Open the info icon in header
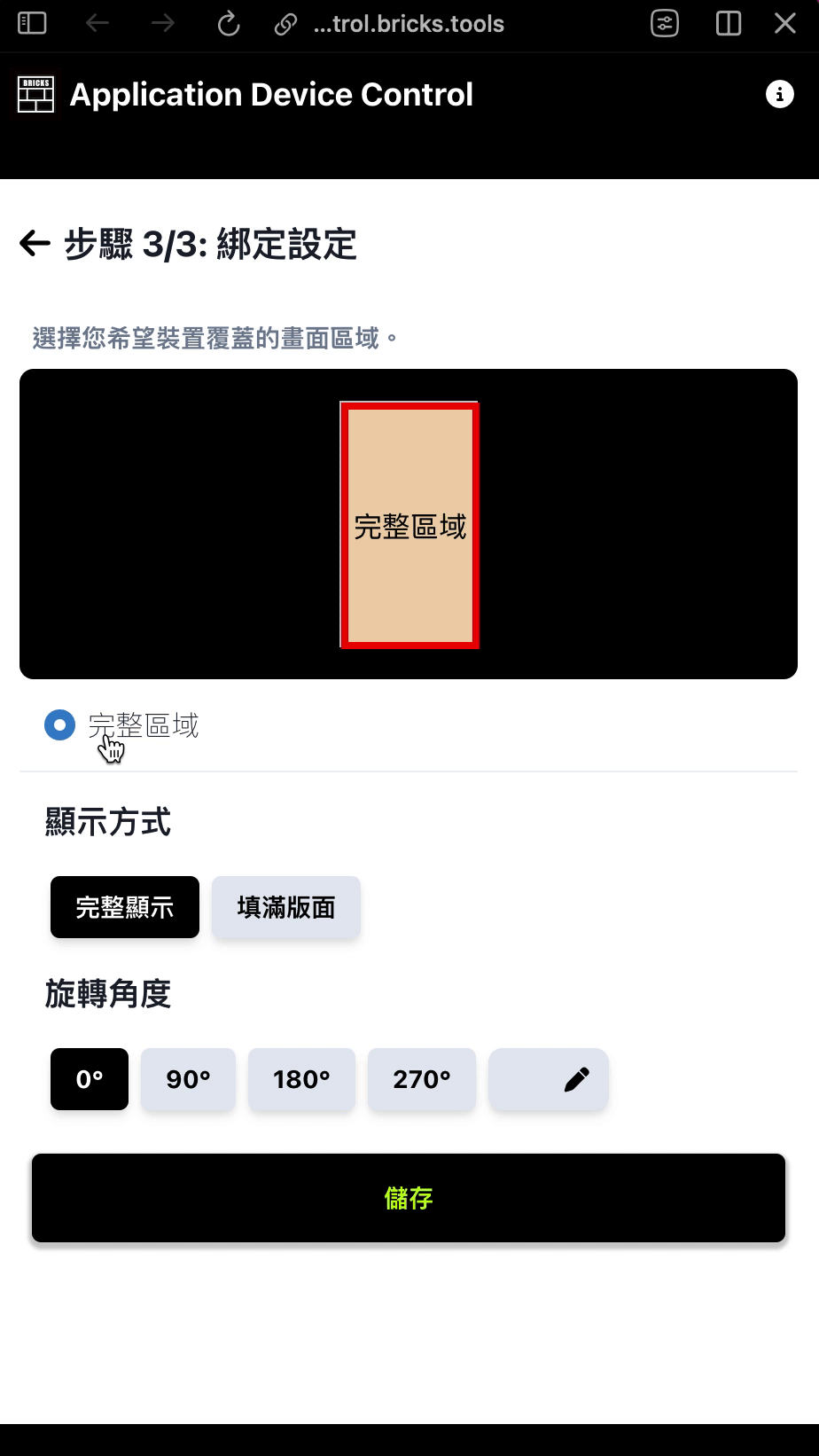819x1456 pixels. coord(779,94)
